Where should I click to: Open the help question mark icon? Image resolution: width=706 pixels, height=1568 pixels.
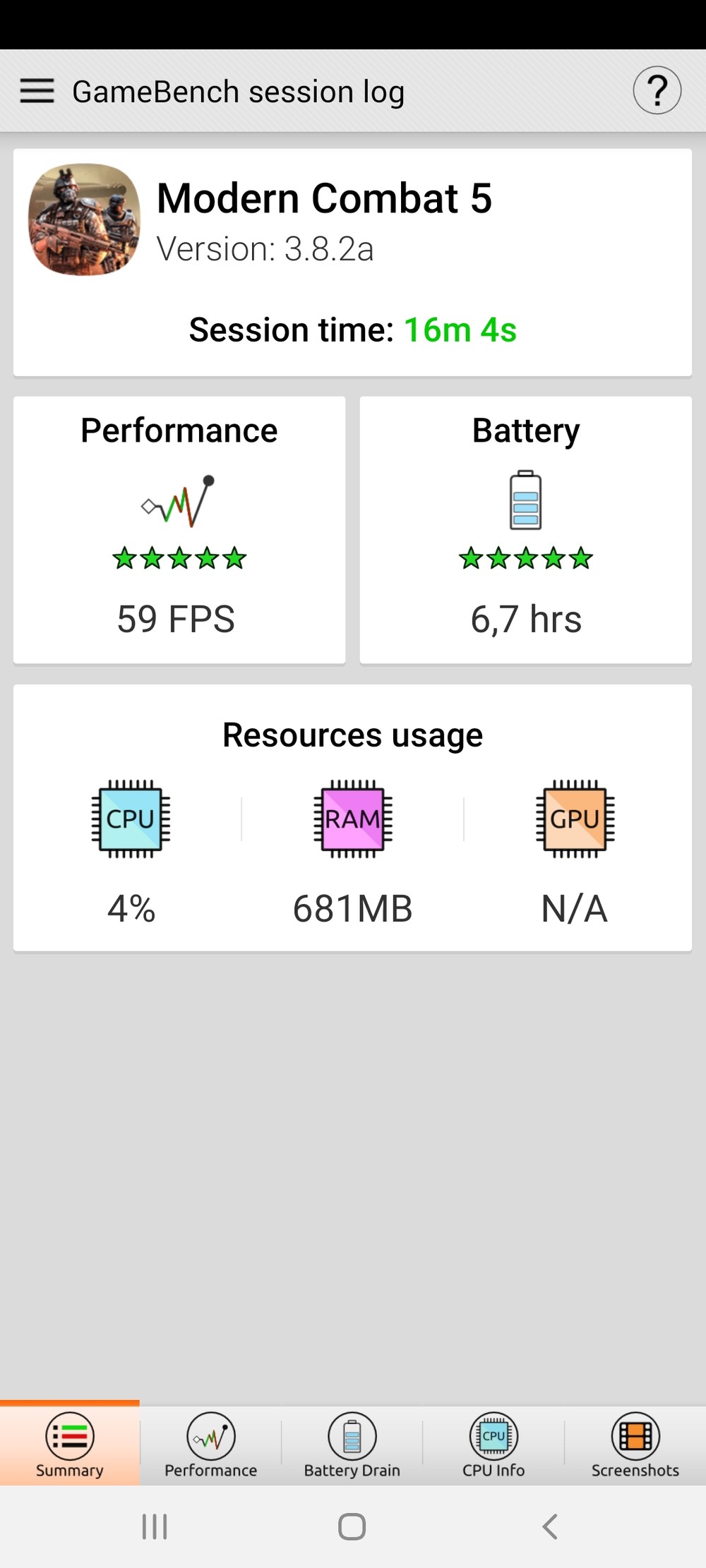(657, 90)
